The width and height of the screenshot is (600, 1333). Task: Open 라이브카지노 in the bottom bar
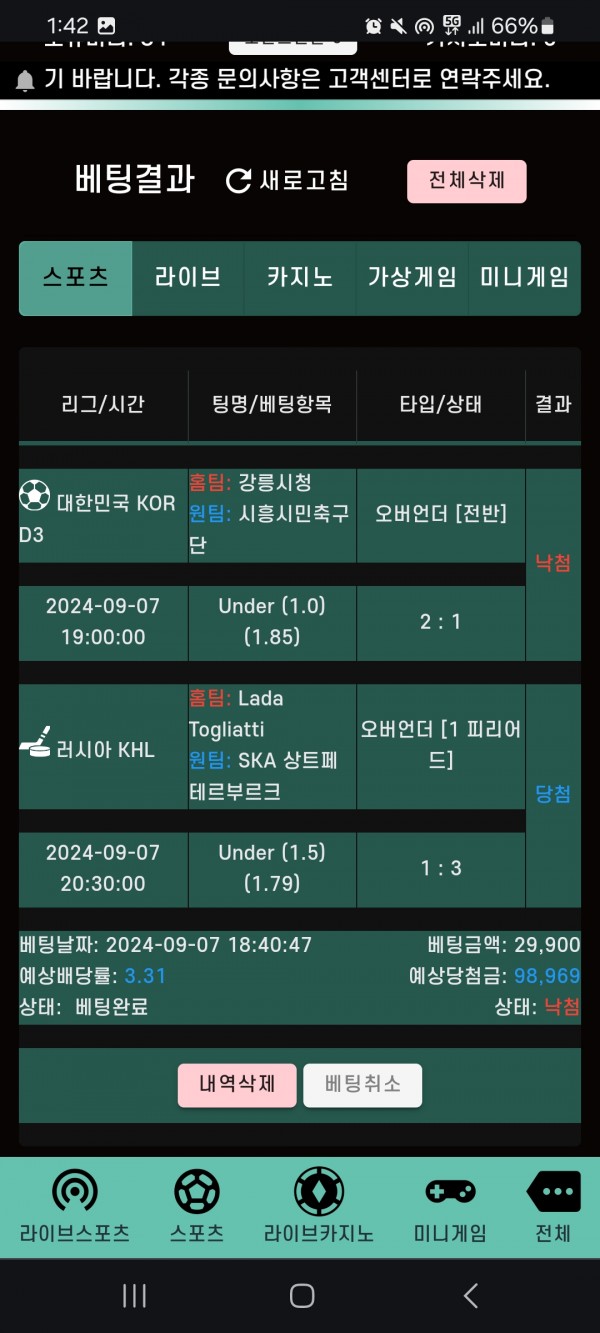pos(319,1206)
